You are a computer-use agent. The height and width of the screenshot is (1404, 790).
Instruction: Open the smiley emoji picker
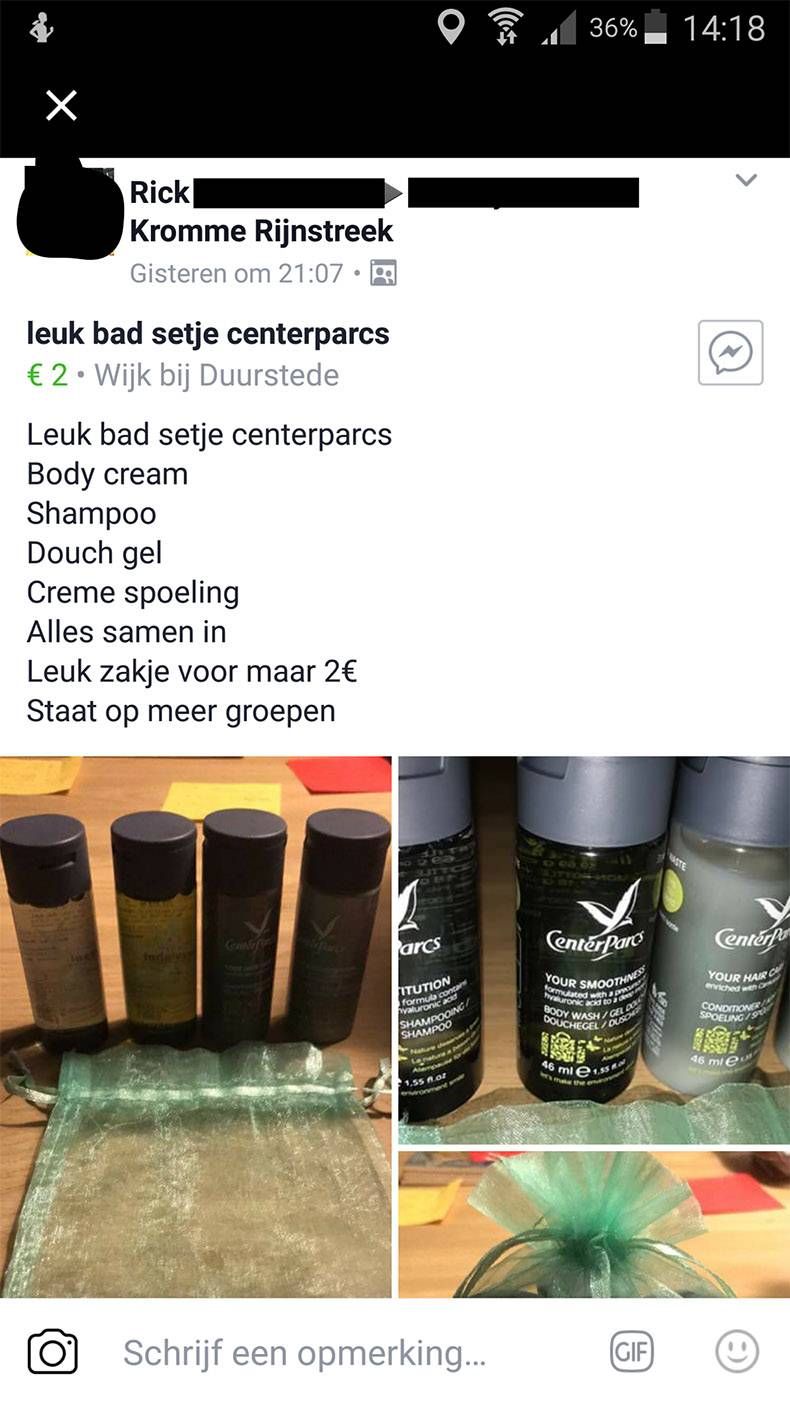pos(736,1351)
